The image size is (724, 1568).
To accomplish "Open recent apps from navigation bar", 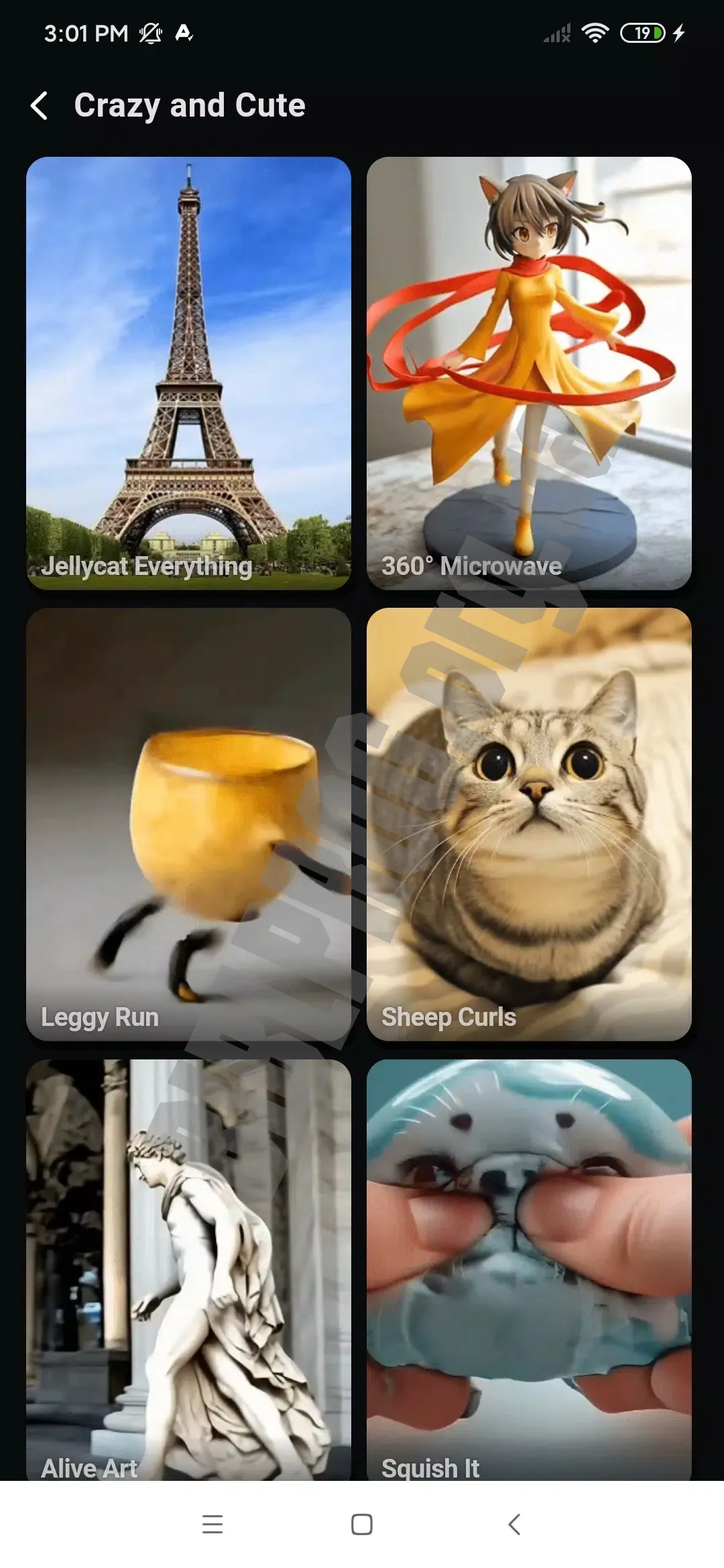I will point(213,1524).
